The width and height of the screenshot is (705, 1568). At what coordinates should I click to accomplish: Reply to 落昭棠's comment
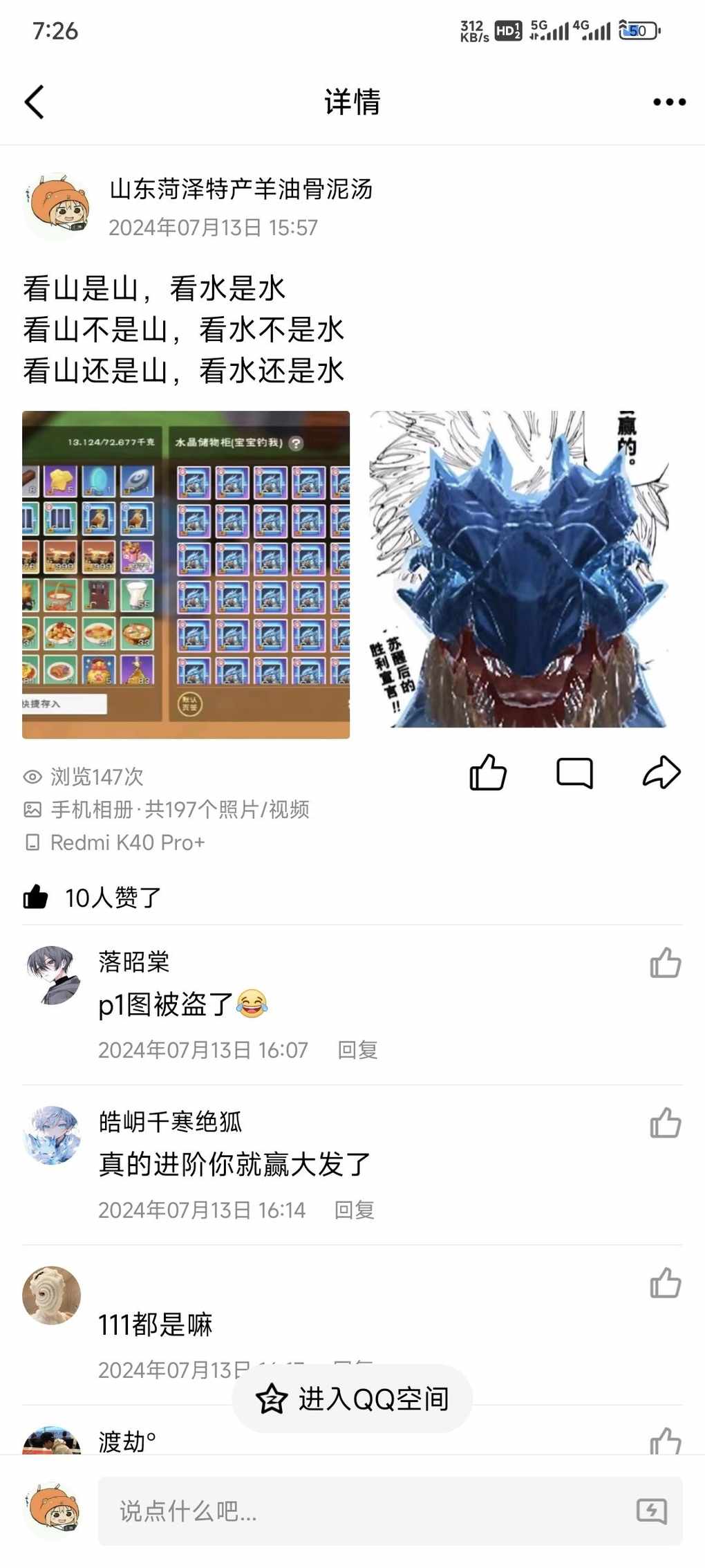tap(357, 1050)
